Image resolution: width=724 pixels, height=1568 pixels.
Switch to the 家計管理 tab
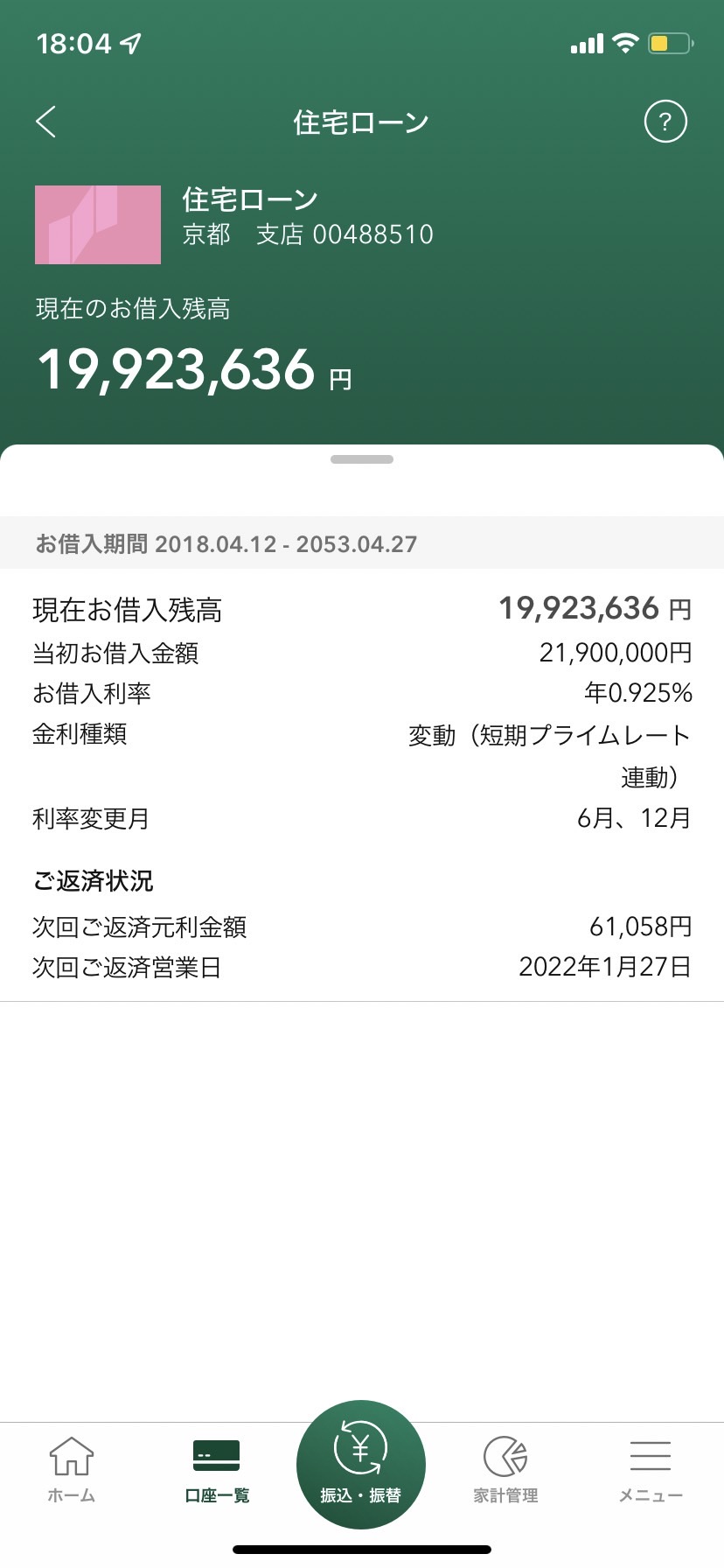point(505,1470)
